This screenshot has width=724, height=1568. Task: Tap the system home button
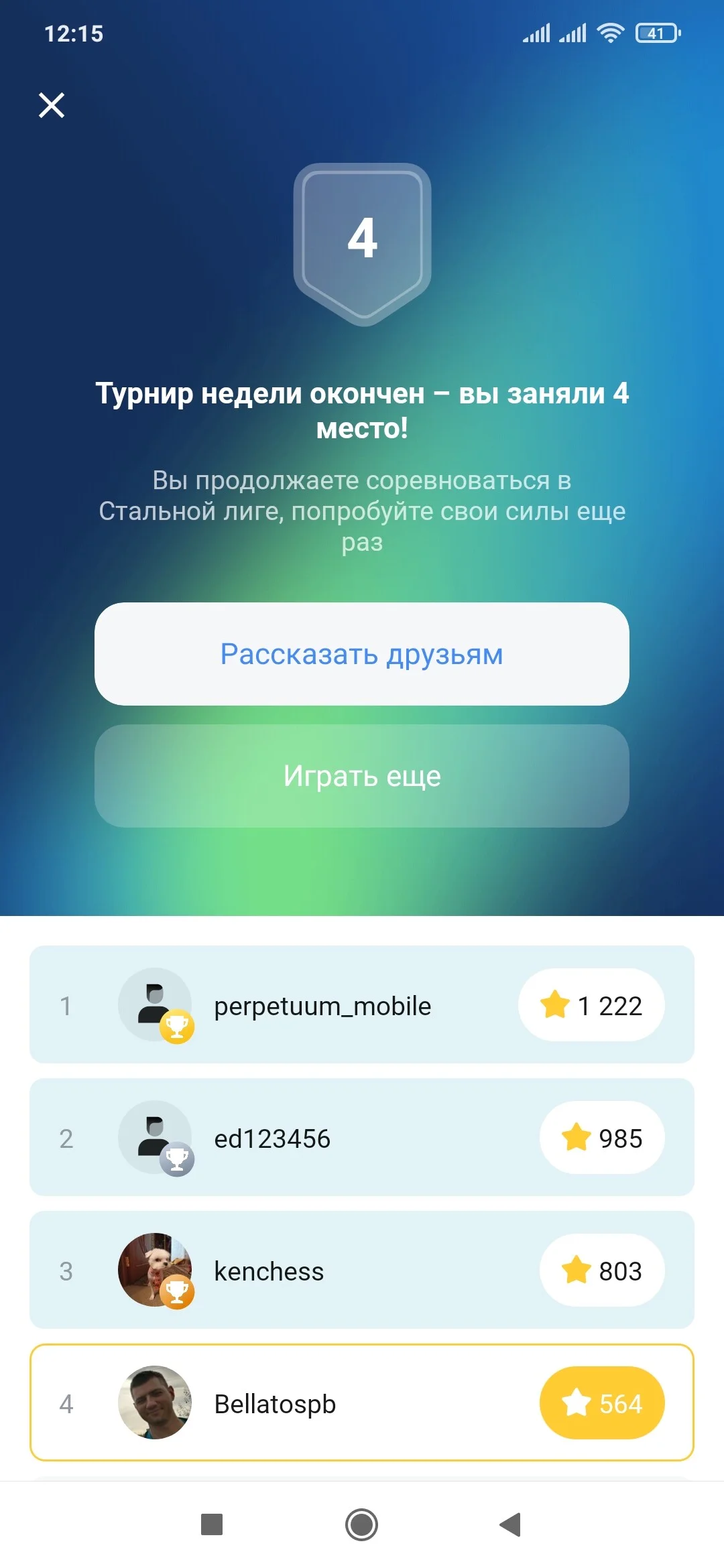tap(362, 1524)
